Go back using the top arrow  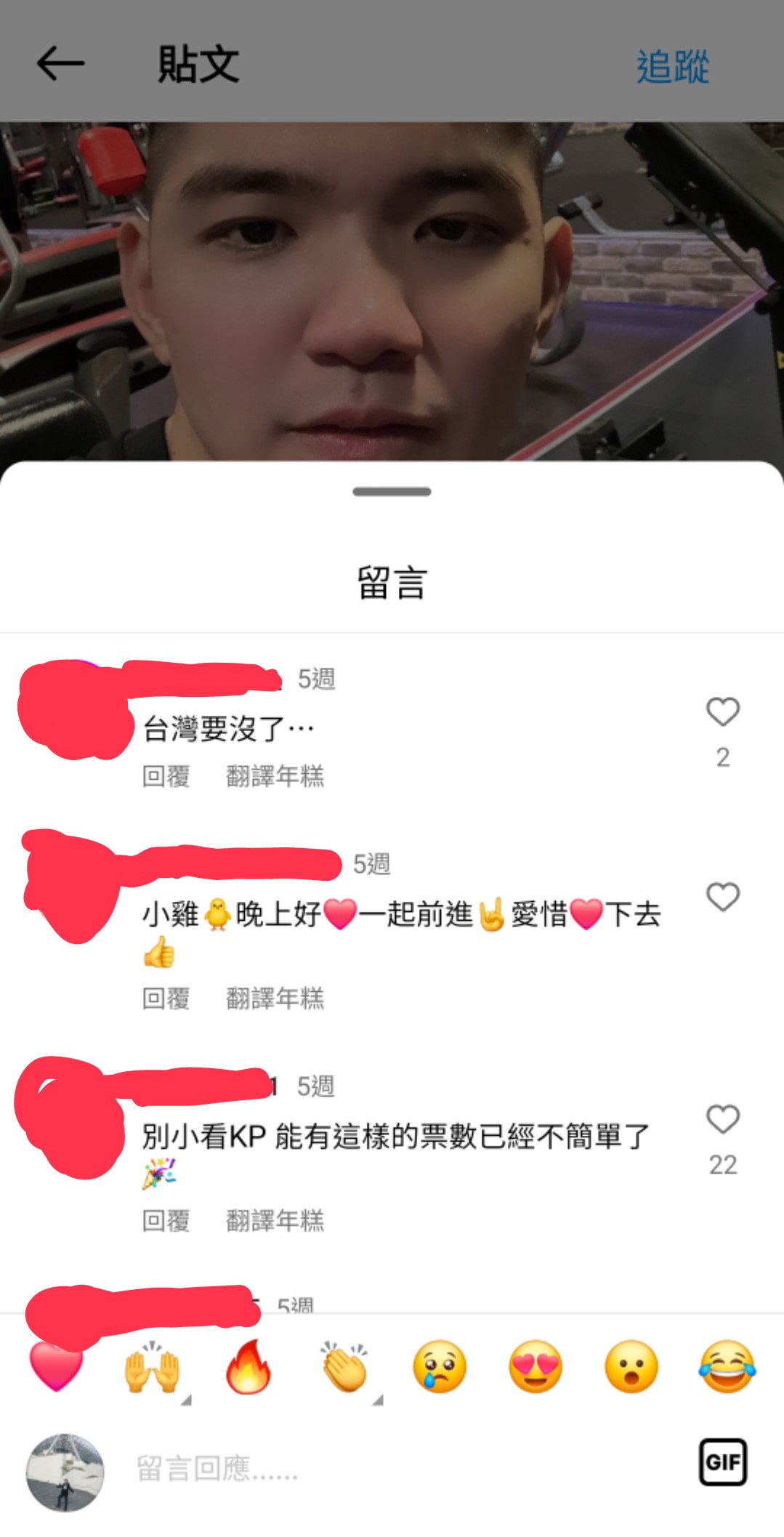click(61, 64)
